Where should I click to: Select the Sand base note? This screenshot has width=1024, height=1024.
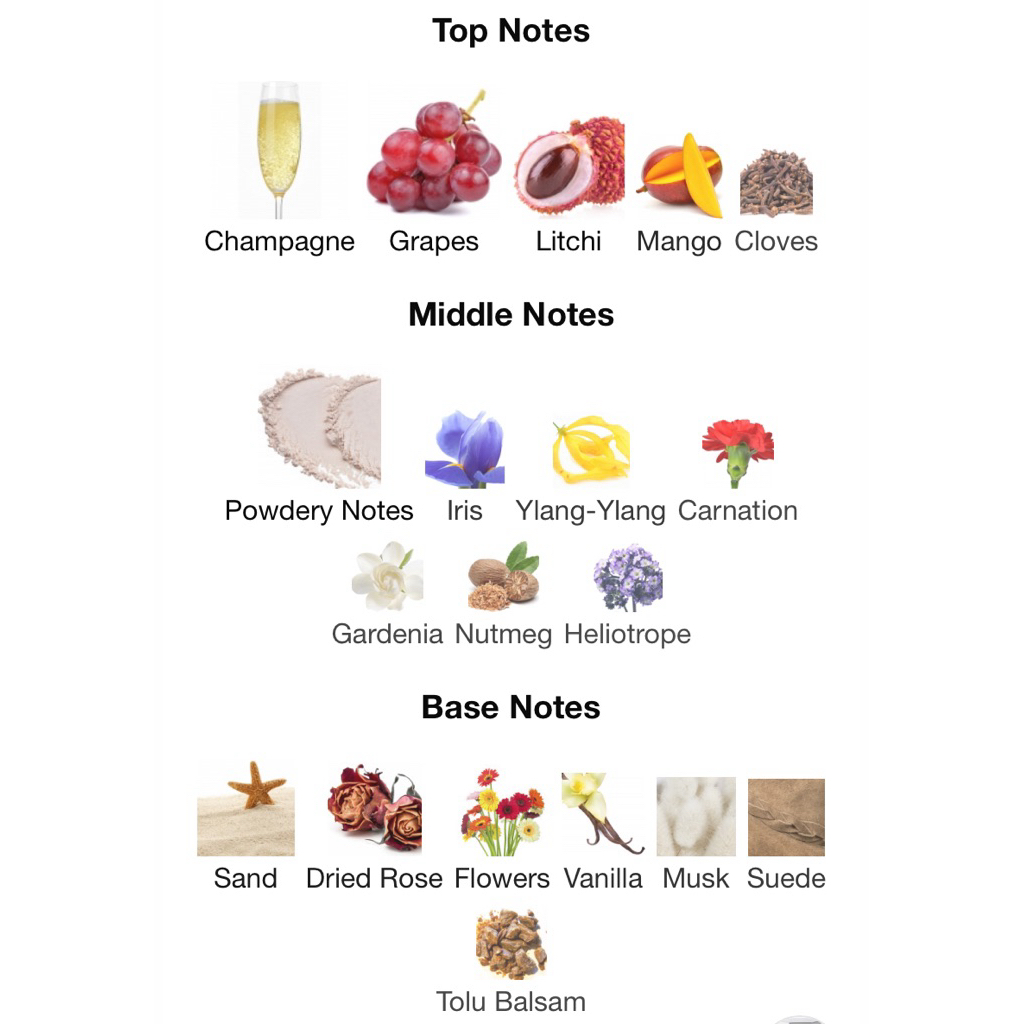point(246,826)
